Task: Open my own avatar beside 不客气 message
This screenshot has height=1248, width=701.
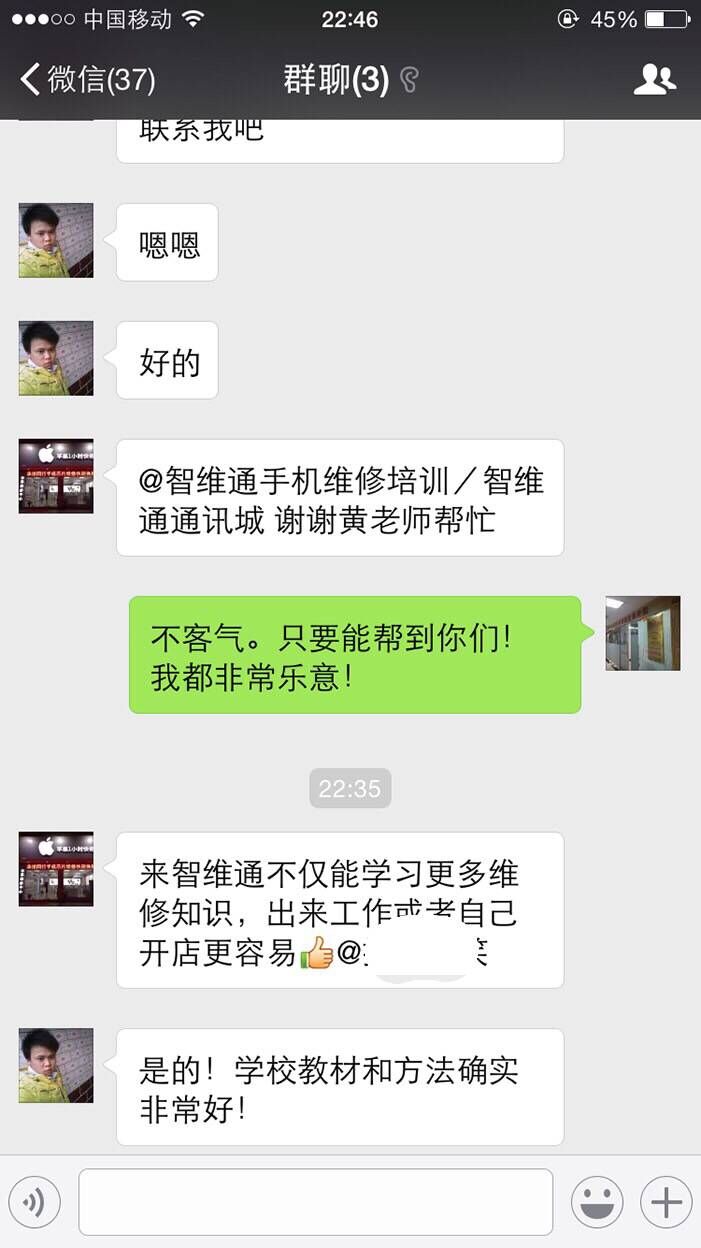Action: point(643,633)
